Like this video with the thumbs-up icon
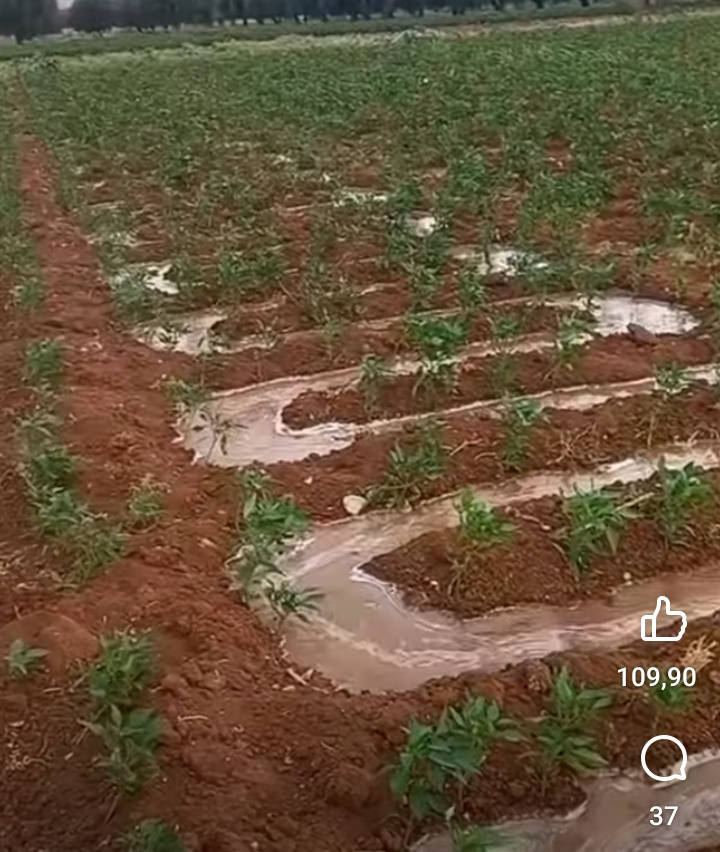Screen dimensions: 720x852 click(663, 621)
